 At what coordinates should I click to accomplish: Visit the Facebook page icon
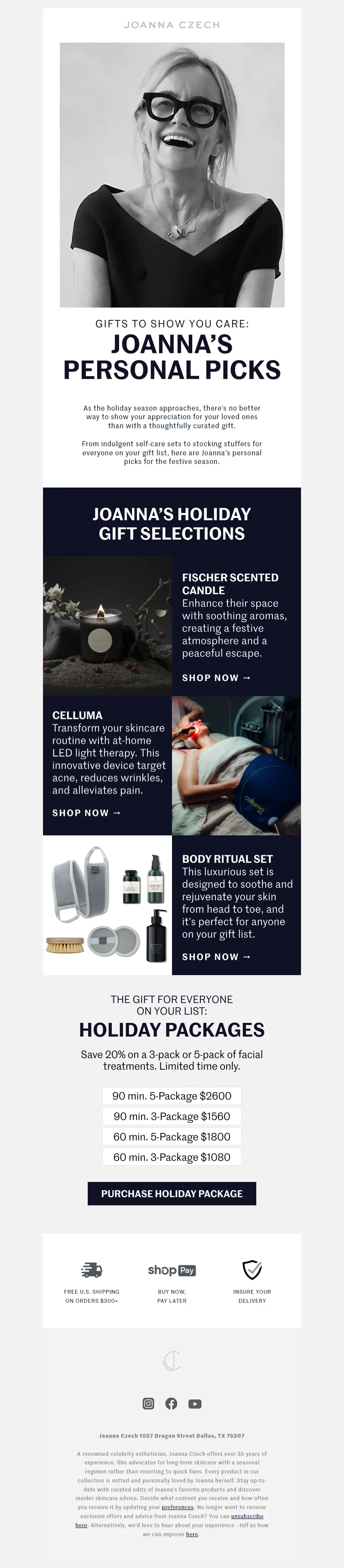coord(172,1404)
